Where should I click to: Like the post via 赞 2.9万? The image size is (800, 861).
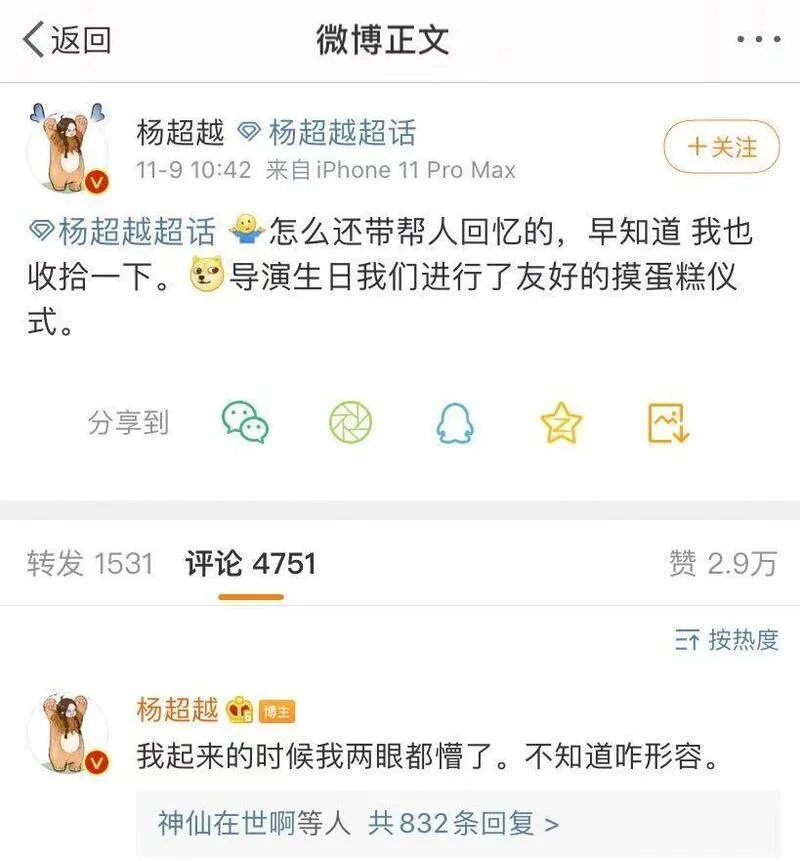tap(722, 564)
